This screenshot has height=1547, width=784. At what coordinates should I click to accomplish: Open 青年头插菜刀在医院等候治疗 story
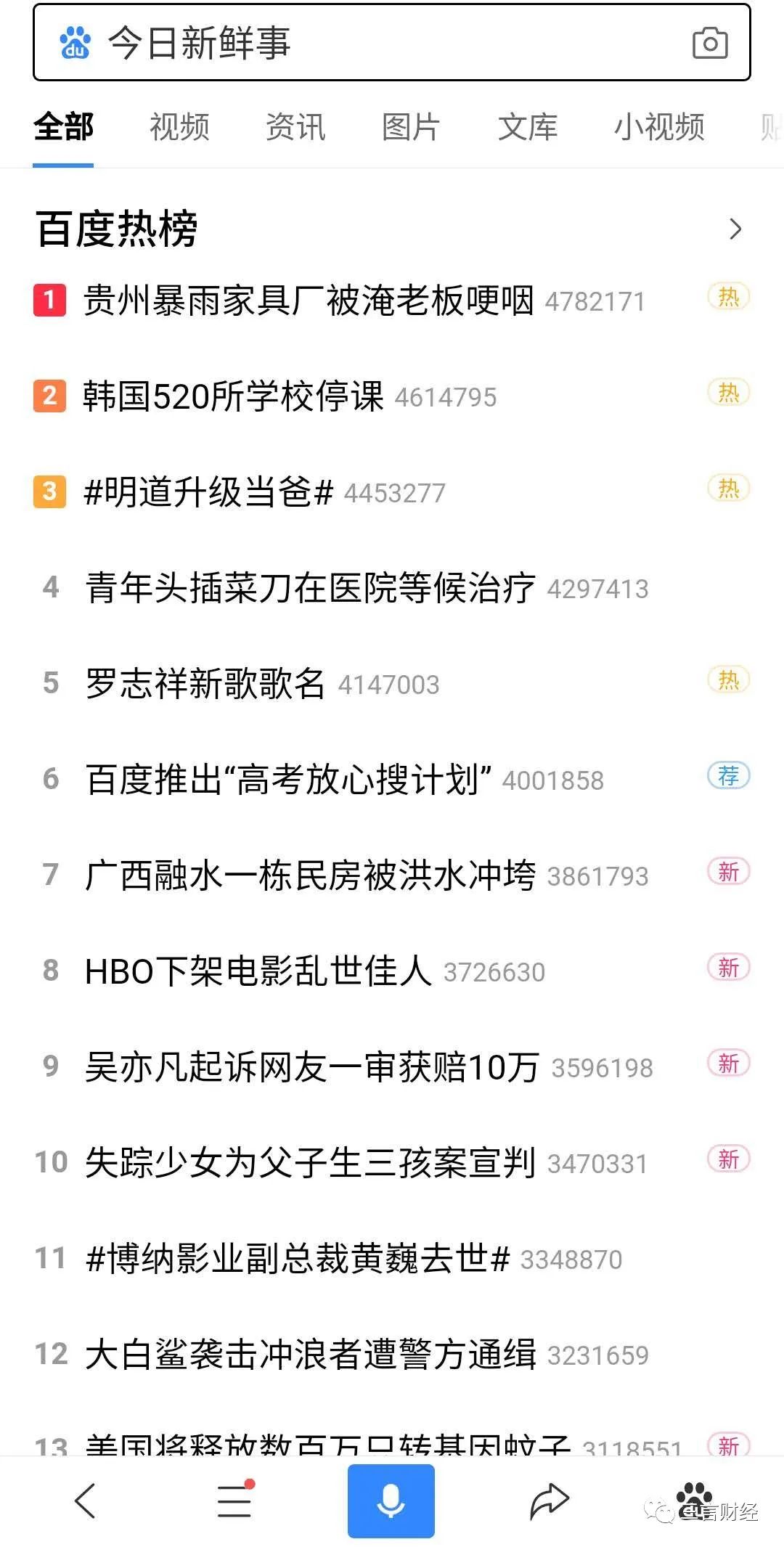[x=392, y=587]
